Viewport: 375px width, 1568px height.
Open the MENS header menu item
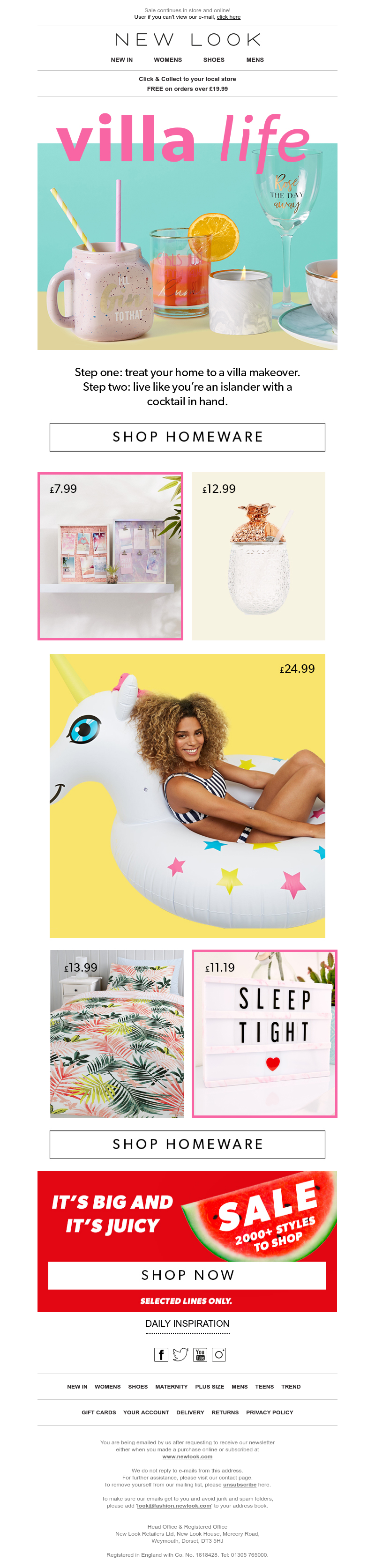click(255, 59)
